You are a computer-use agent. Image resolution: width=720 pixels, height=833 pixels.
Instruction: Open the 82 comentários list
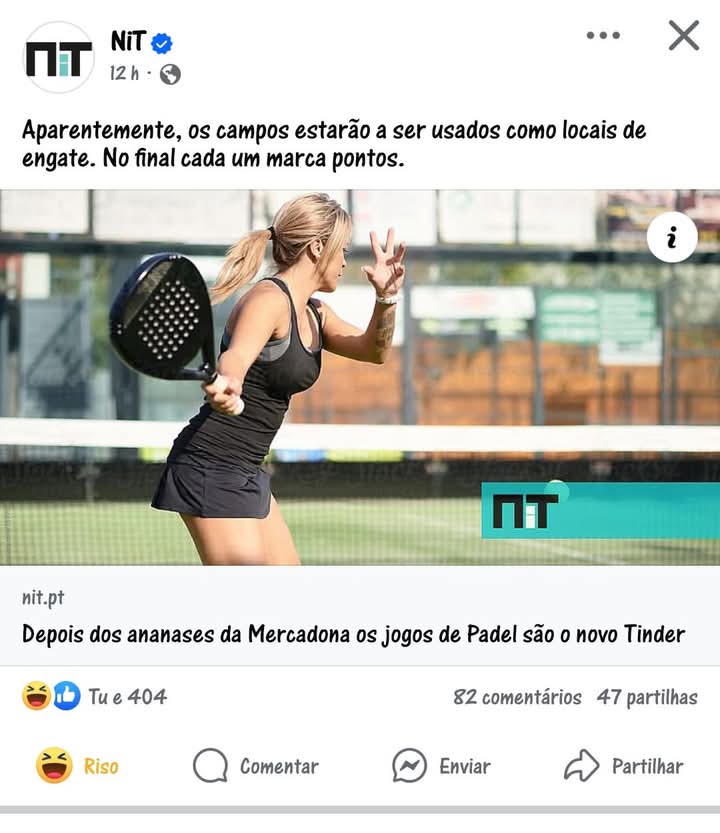[x=517, y=697]
